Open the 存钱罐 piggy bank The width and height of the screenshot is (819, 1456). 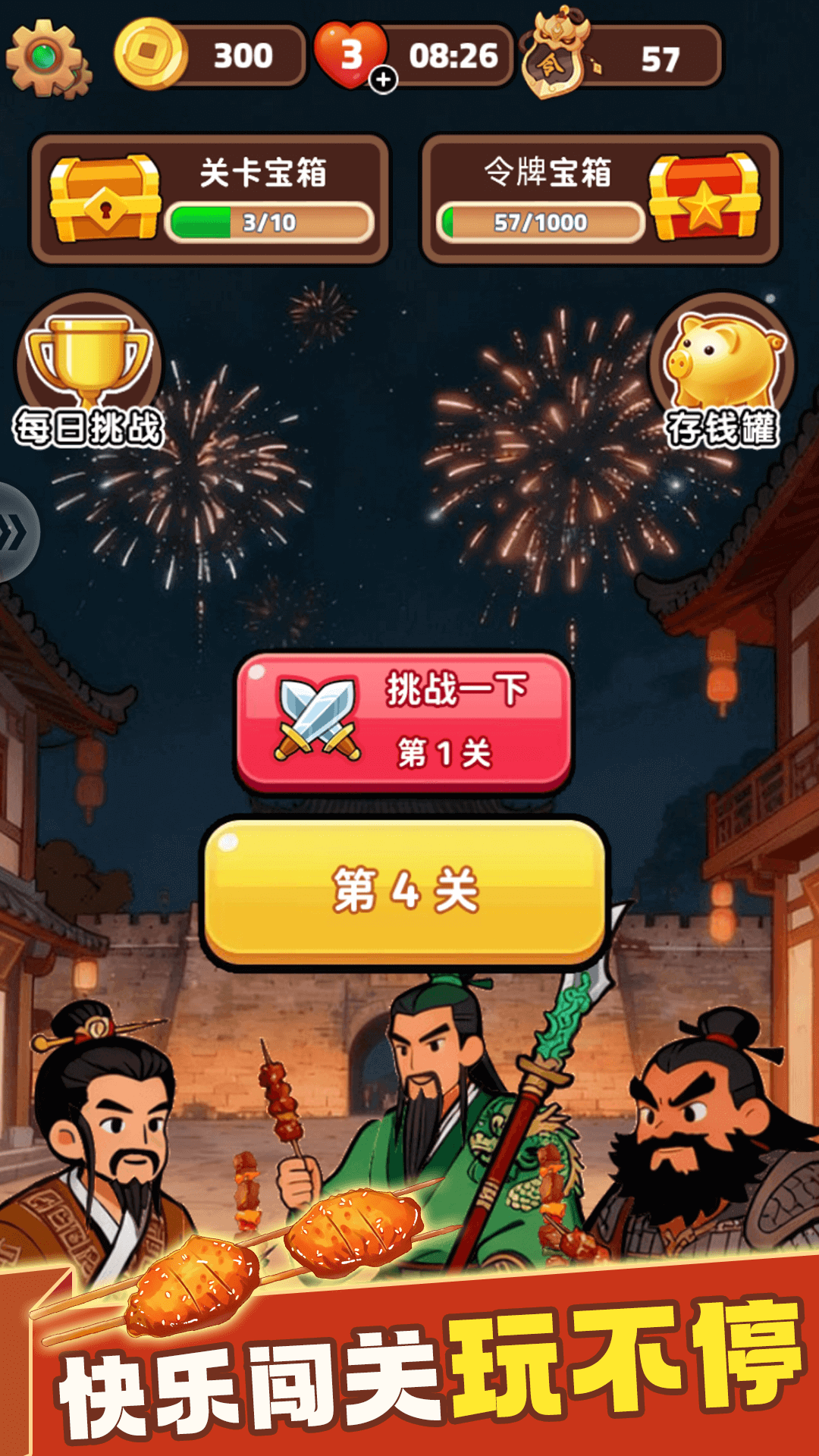[722, 373]
